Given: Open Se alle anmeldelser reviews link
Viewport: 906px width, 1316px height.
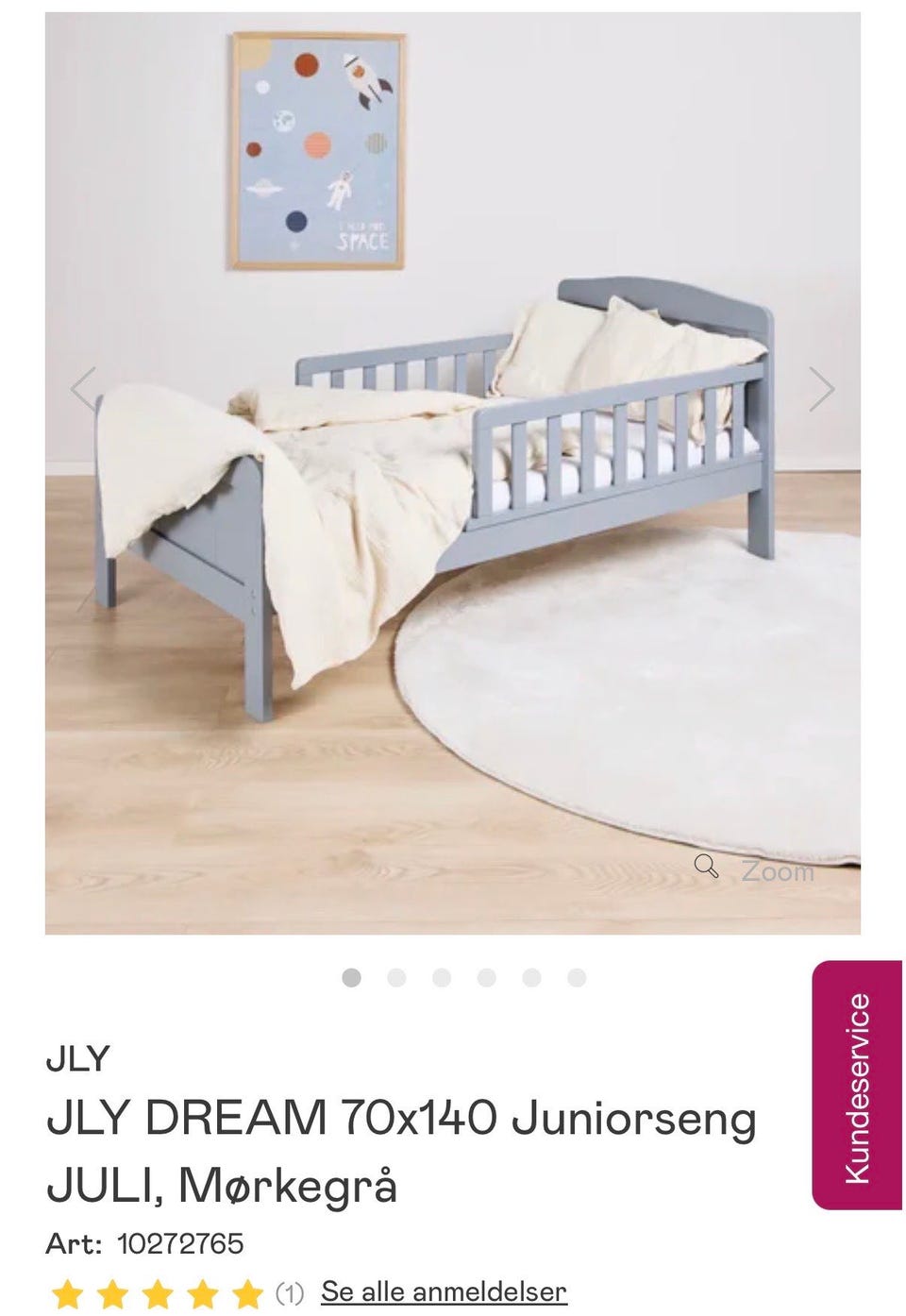Looking at the screenshot, I should click(444, 1291).
